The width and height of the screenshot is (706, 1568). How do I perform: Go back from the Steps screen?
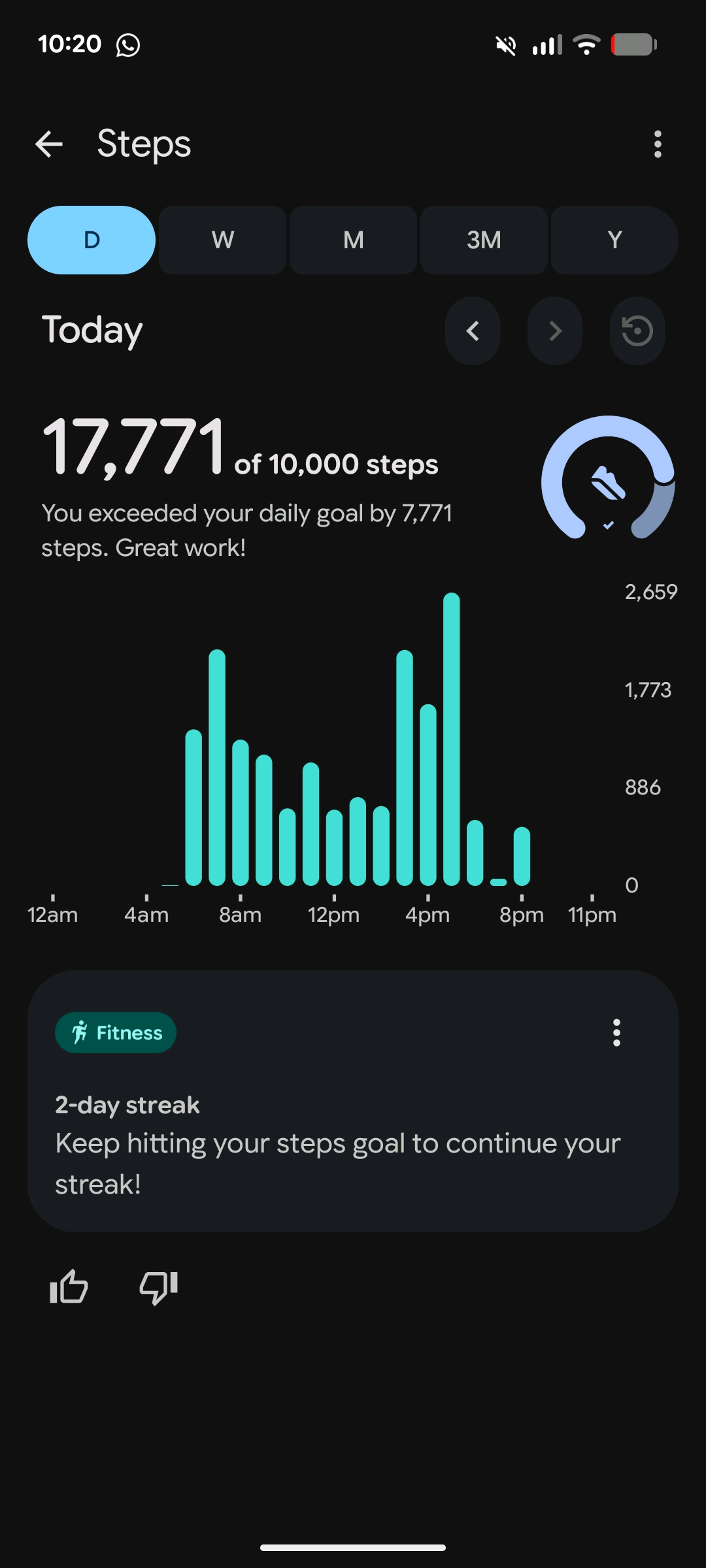coord(49,144)
